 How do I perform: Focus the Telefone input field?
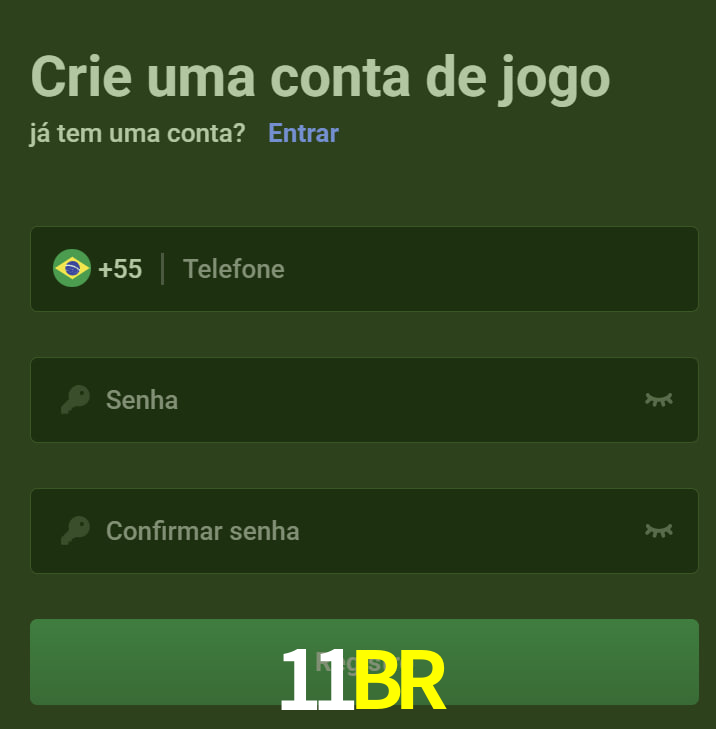click(430, 269)
